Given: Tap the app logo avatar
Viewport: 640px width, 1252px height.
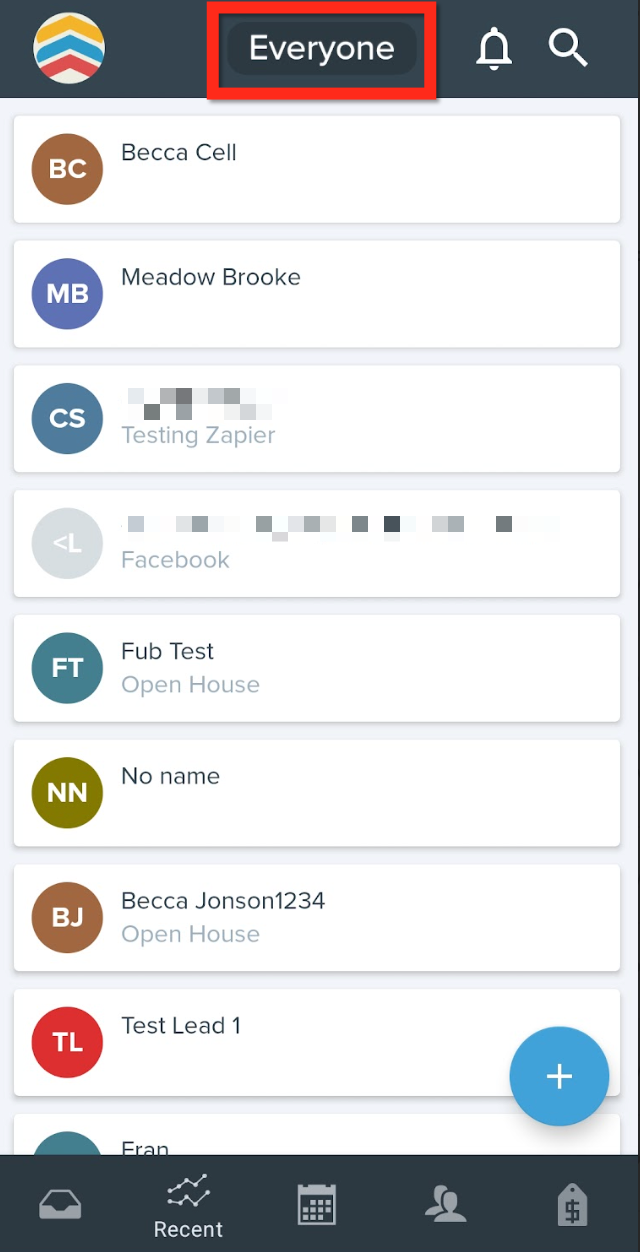Looking at the screenshot, I should pyautogui.click(x=69, y=48).
